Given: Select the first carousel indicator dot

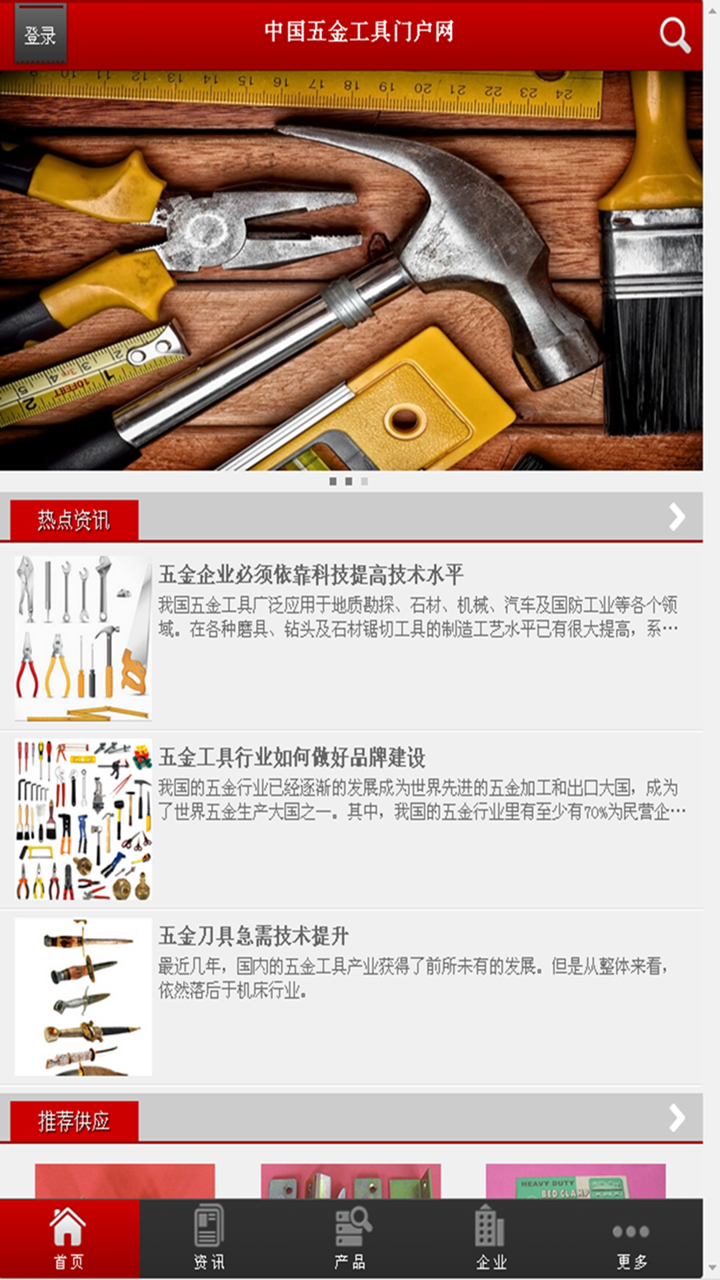Looking at the screenshot, I should click(334, 481).
